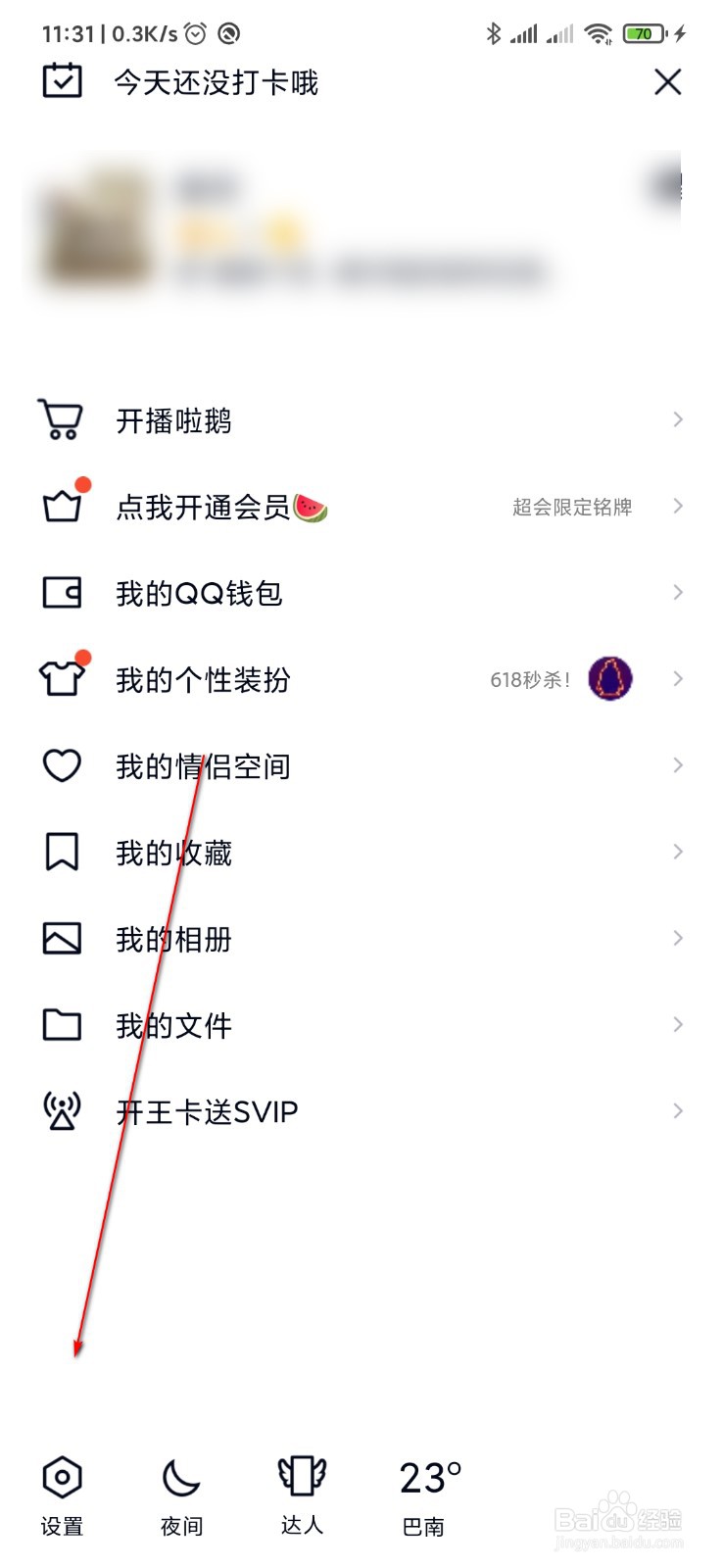The height and width of the screenshot is (1568, 723).
Task: Click the folder icon for 我的文件
Action: coord(61,1024)
